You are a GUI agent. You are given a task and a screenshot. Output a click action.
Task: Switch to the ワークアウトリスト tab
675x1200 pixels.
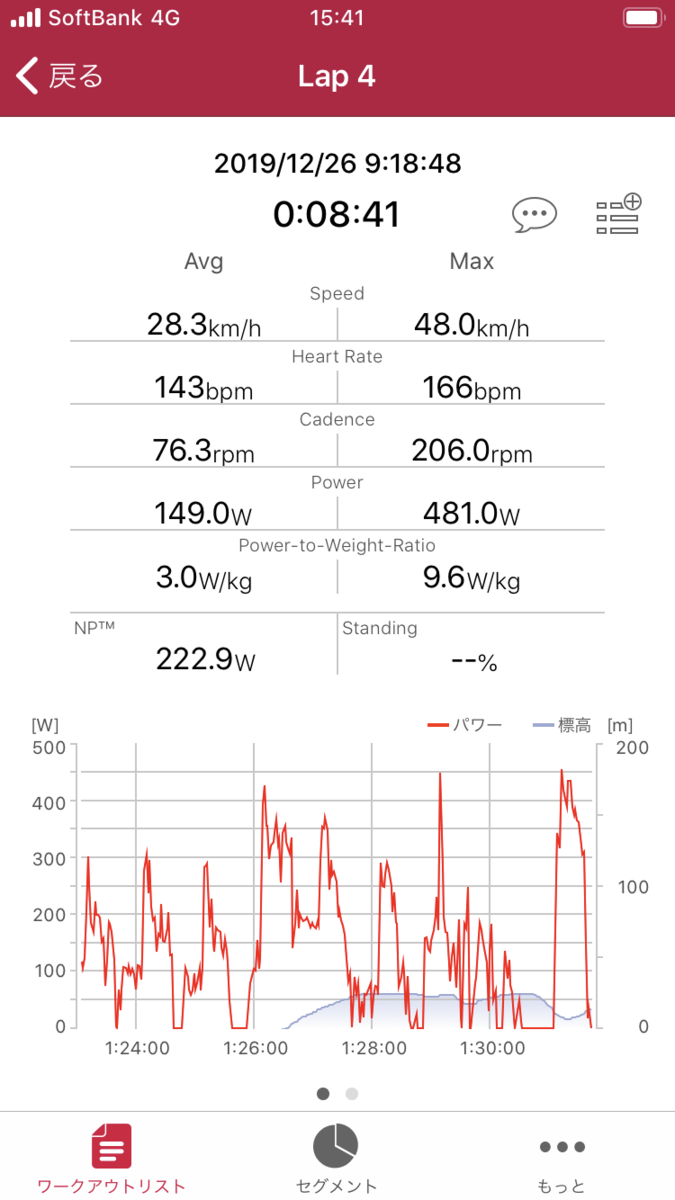click(112, 1158)
